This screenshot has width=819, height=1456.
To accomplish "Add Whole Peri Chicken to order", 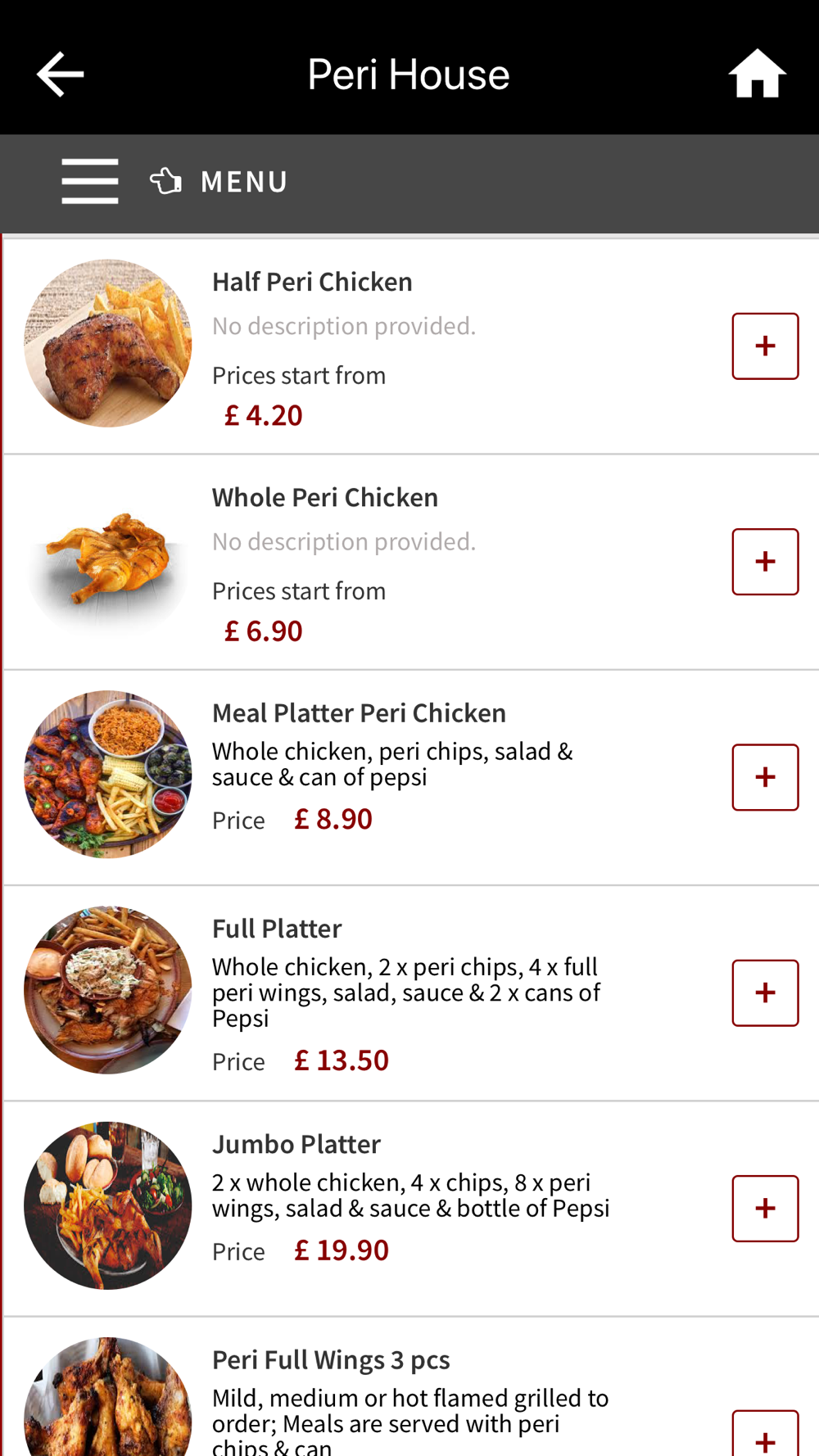I will [x=765, y=562].
